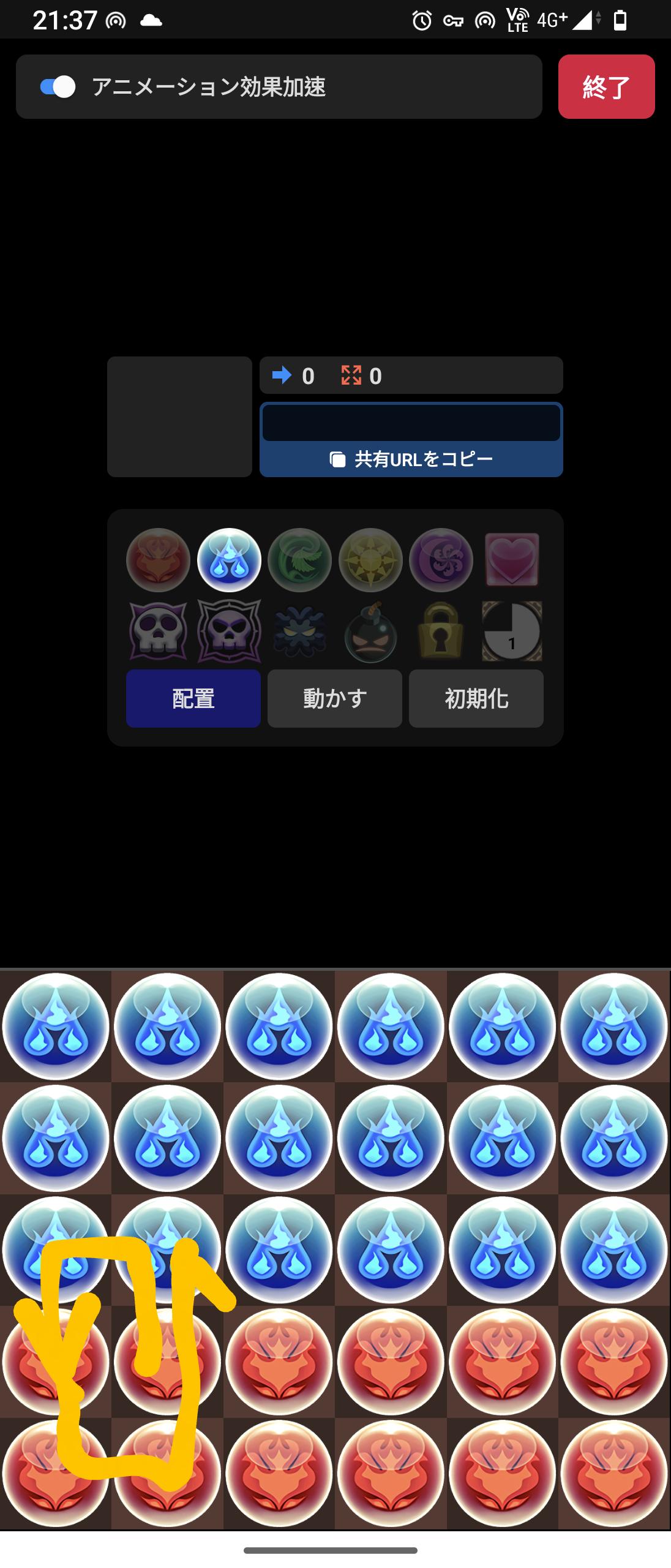The height and width of the screenshot is (1568, 671).
Task: Choose the yellow light orb
Action: tap(370, 560)
